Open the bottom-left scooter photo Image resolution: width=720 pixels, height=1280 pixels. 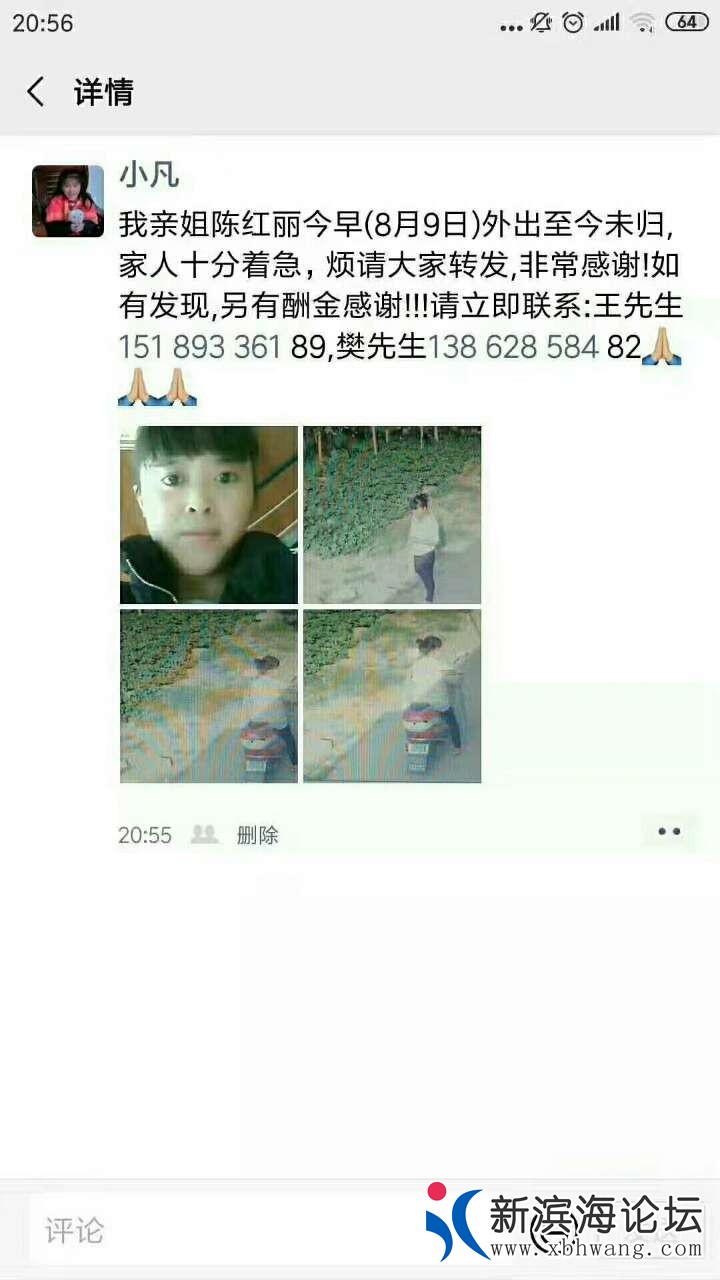click(209, 696)
